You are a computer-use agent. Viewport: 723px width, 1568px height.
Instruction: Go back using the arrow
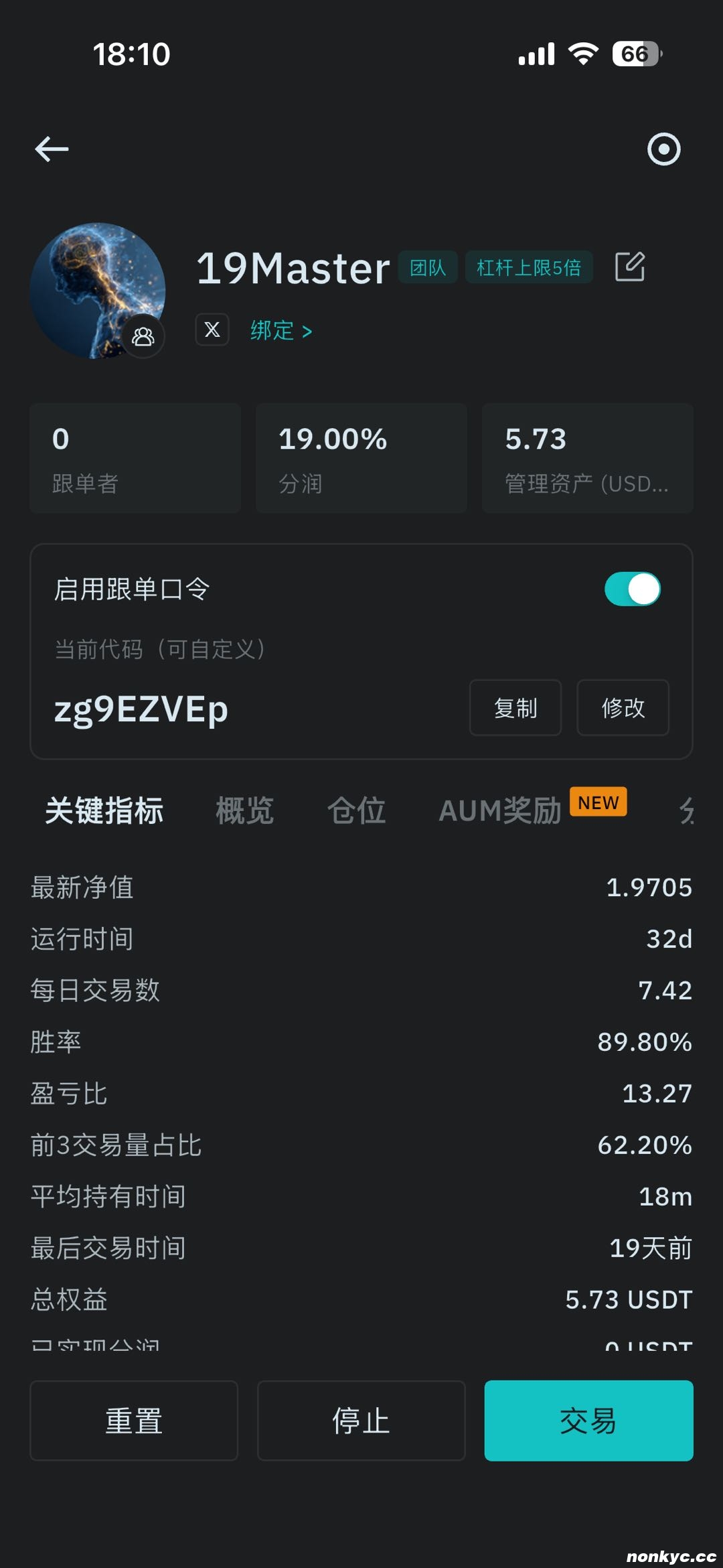pos(52,149)
